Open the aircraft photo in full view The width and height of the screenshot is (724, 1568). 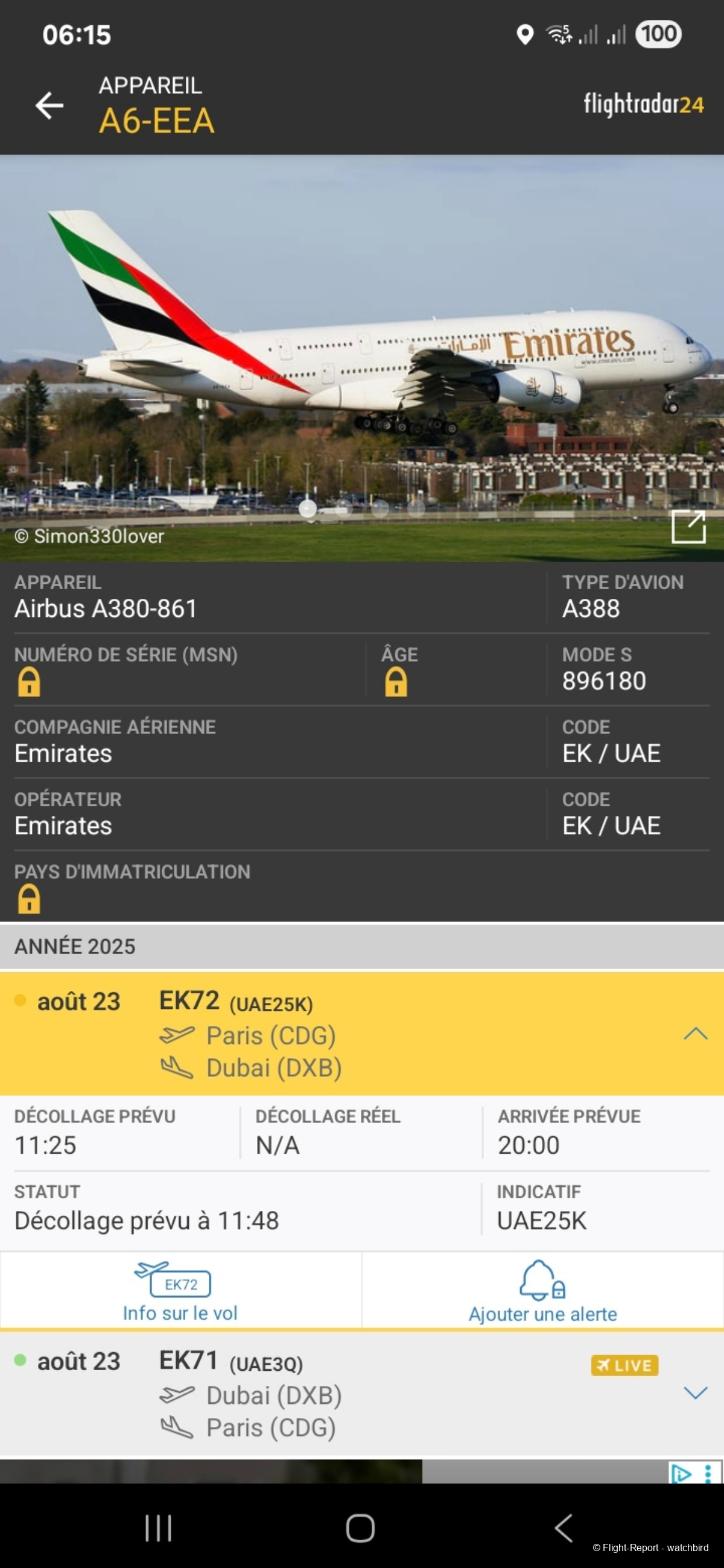tap(688, 526)
